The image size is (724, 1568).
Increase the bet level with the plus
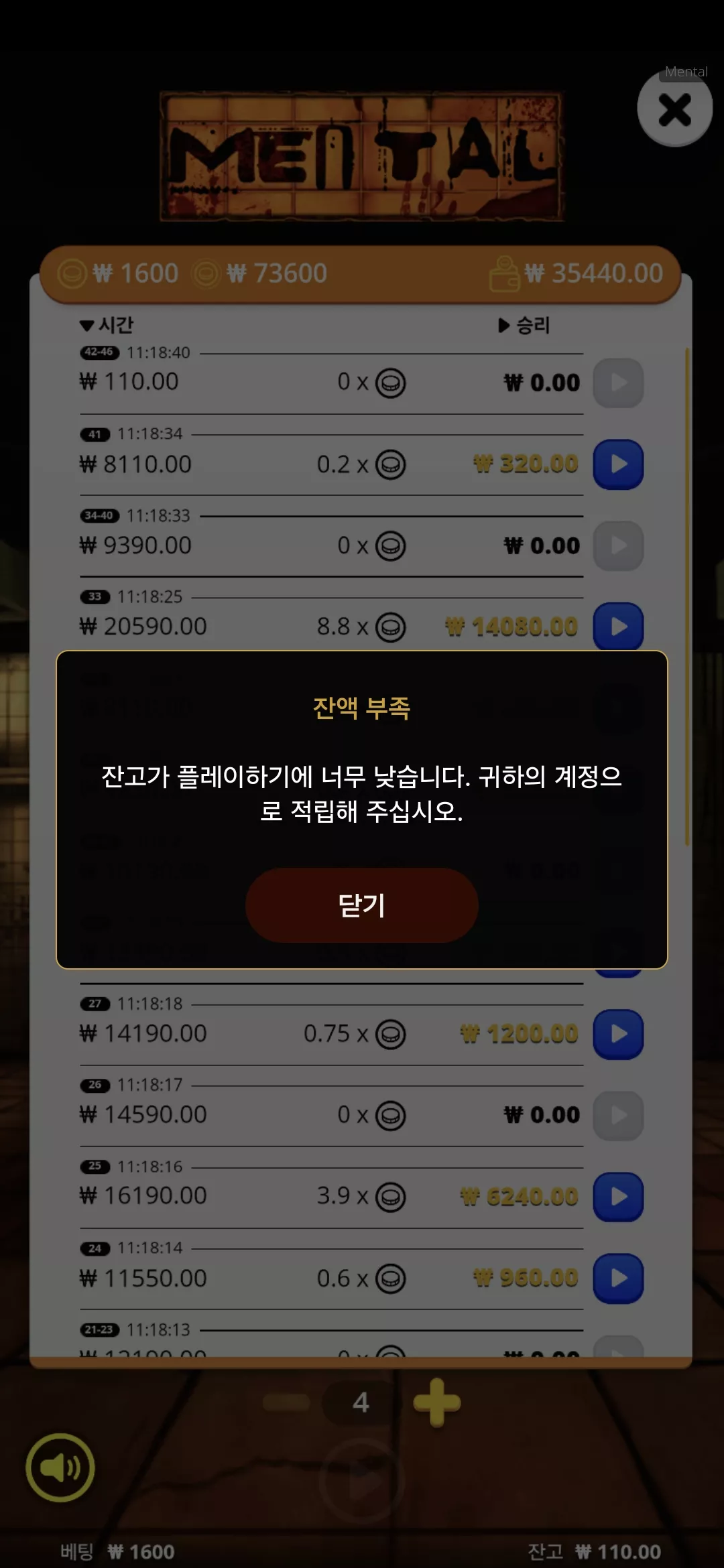(437, 1402)
